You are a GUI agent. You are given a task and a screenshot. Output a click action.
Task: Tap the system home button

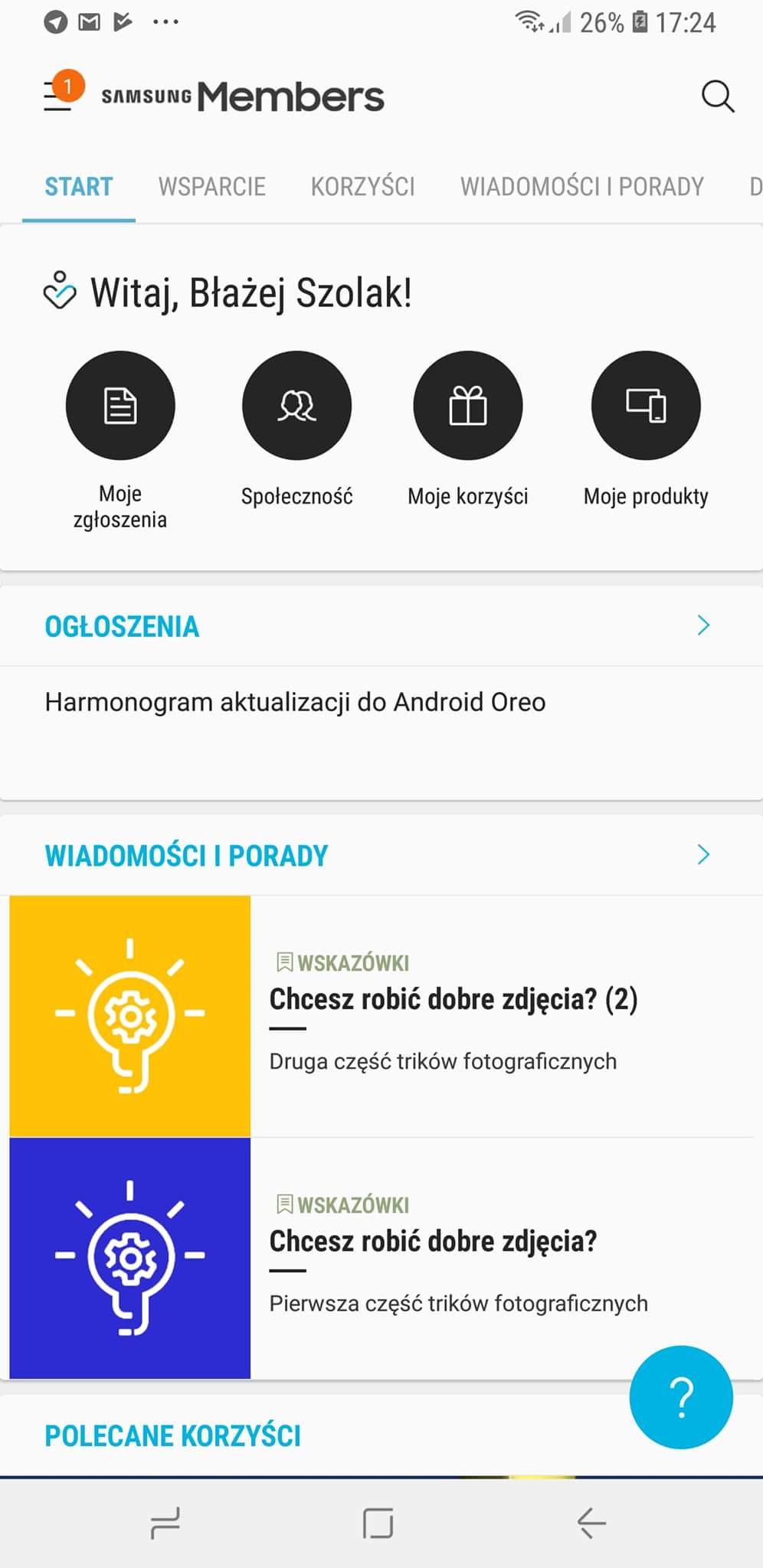pos(378,1523)
